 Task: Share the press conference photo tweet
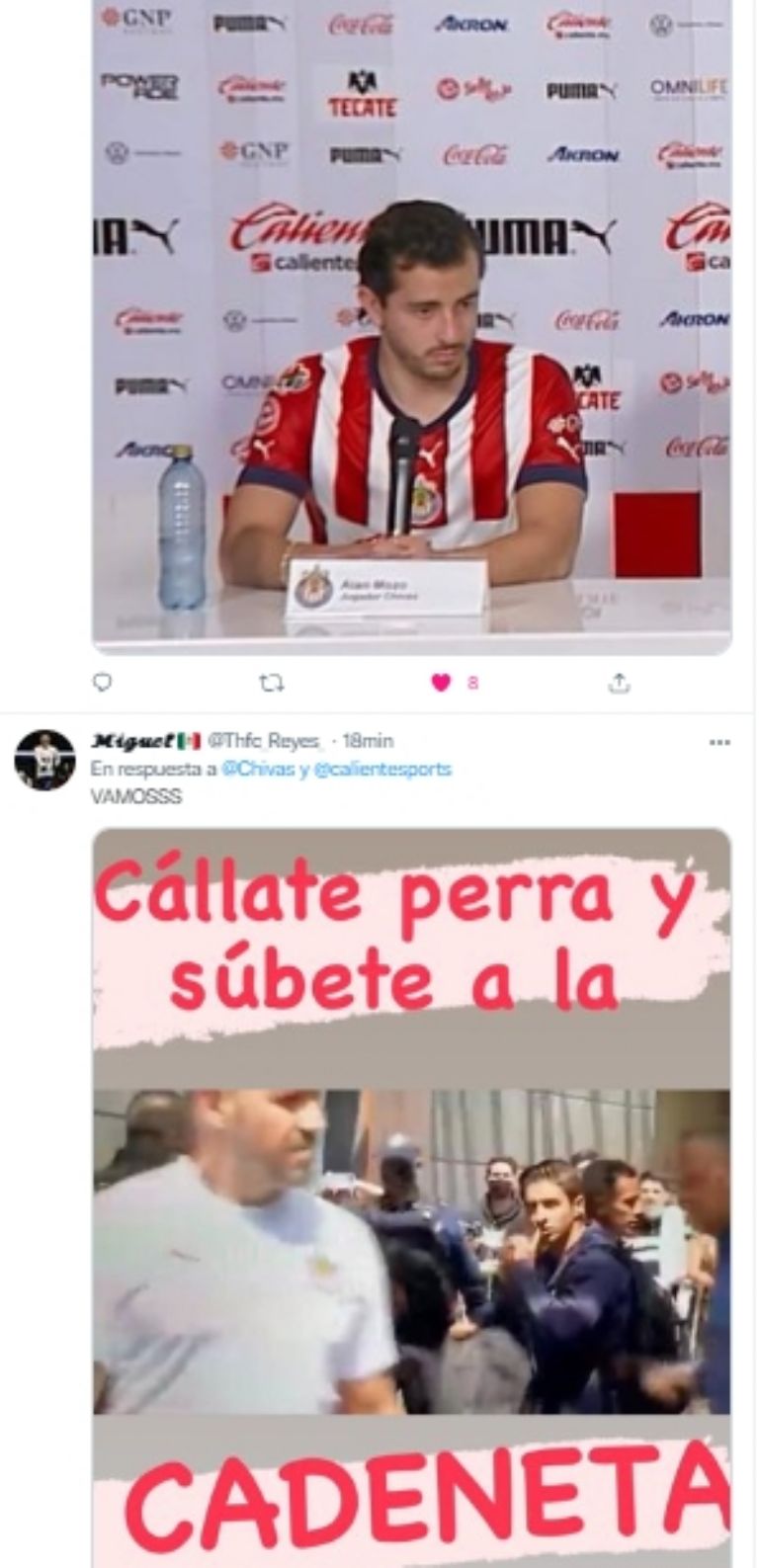coord(619,682)
